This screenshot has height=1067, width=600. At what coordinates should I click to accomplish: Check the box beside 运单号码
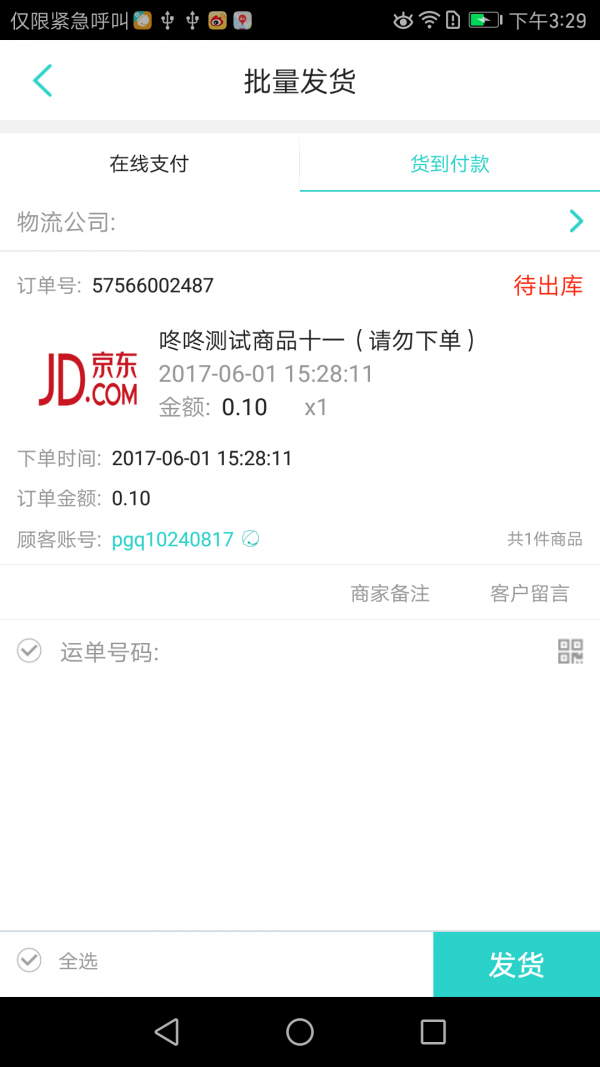coord(29,652)
